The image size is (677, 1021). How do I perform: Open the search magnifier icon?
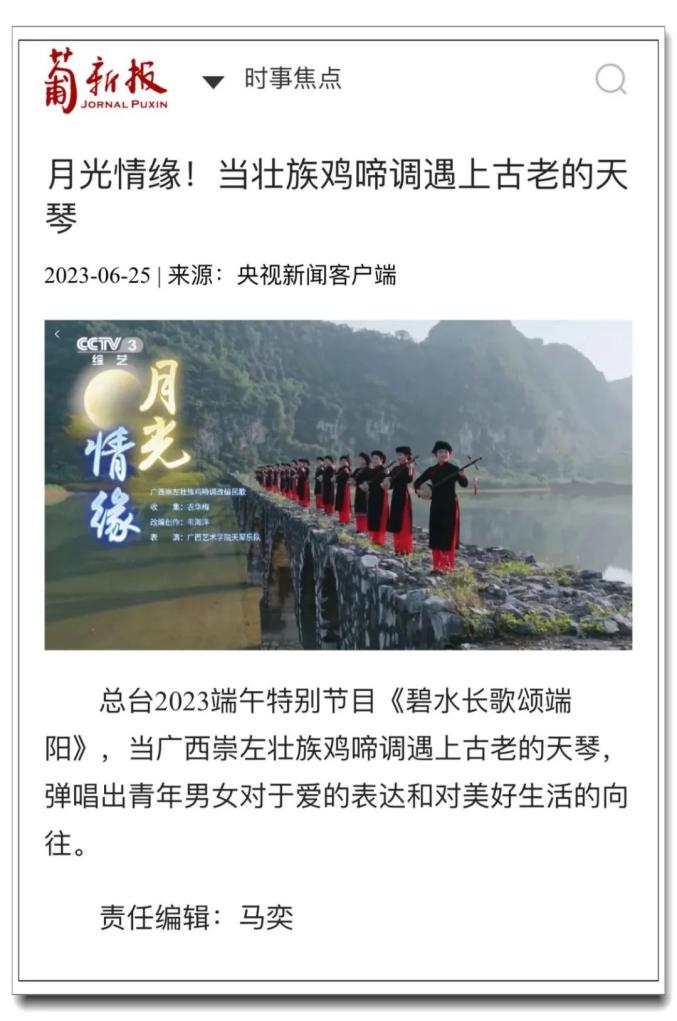(610, 80)
